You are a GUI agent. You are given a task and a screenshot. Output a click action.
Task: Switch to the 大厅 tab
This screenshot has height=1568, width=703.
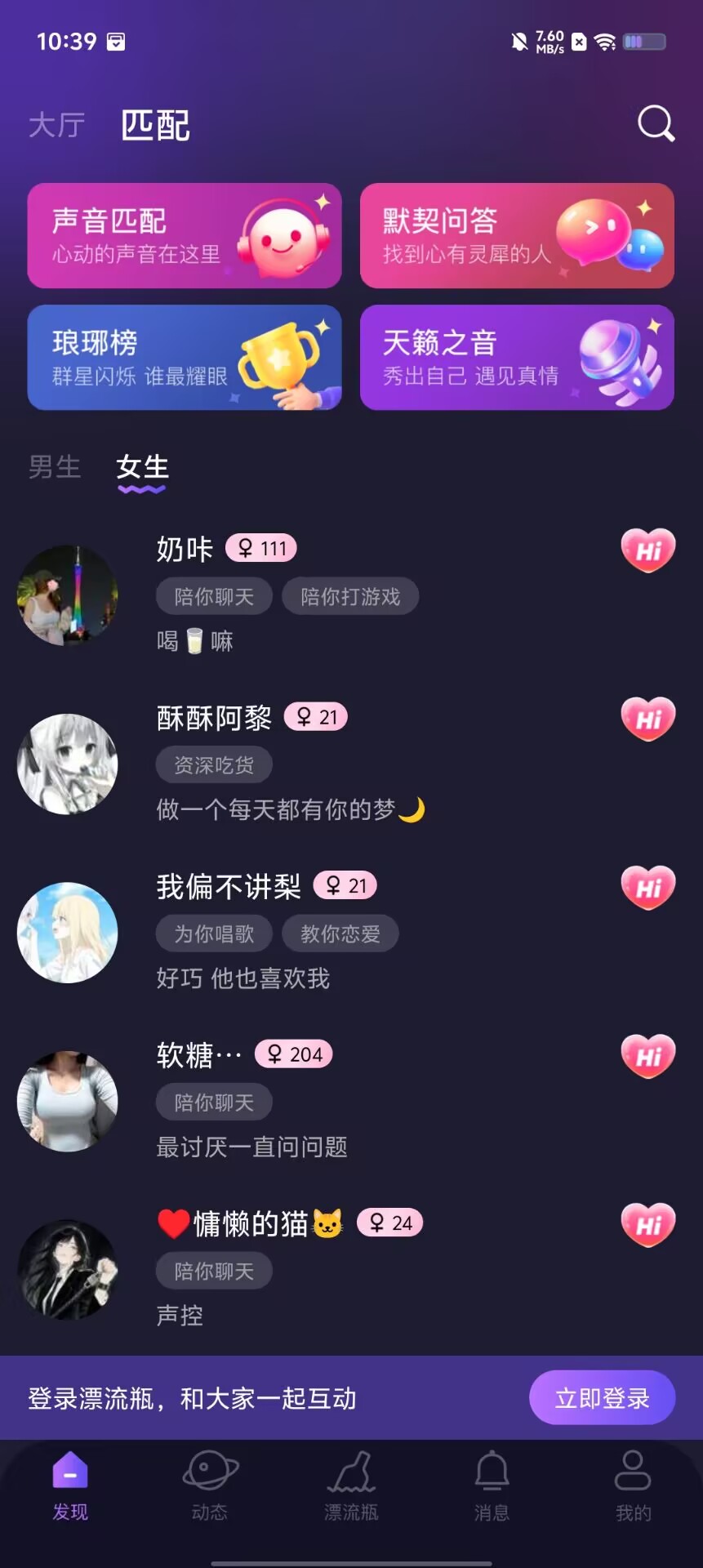pyautogui.click(x=57, y=125)
